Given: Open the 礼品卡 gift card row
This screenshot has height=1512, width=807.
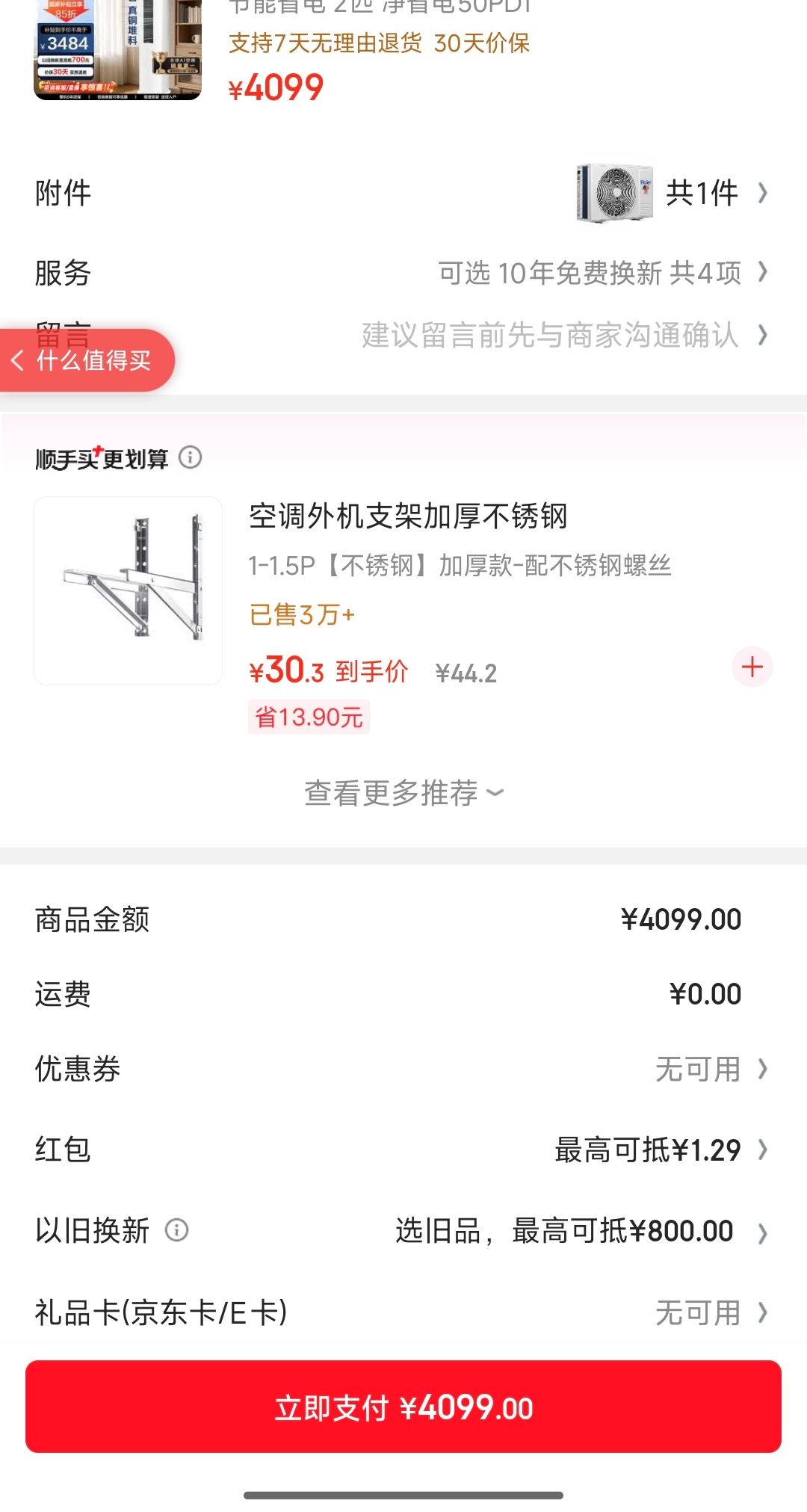Looking at the screenshot, I should click(x=403, y=1312).
